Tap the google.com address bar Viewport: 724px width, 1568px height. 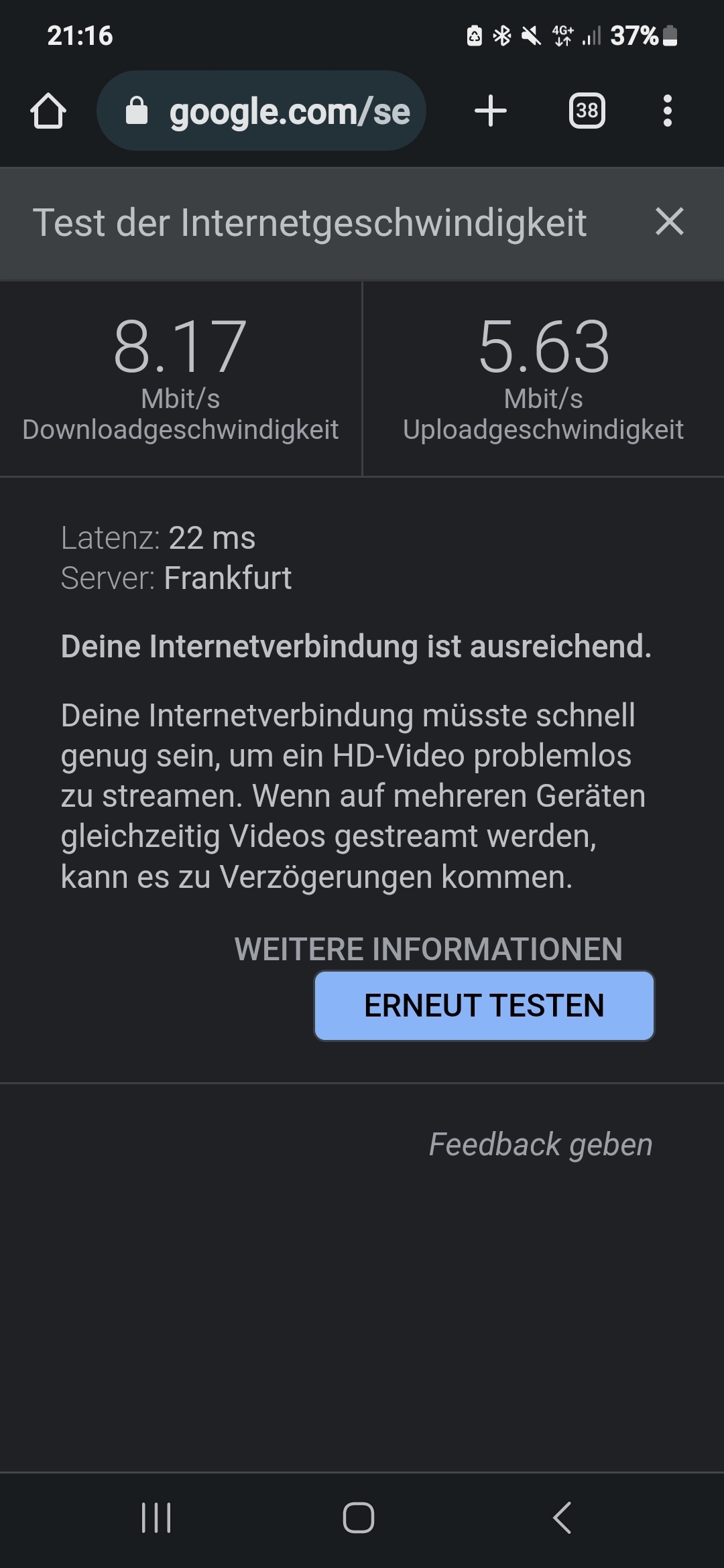pyautogui.click(x=261, y=111)
